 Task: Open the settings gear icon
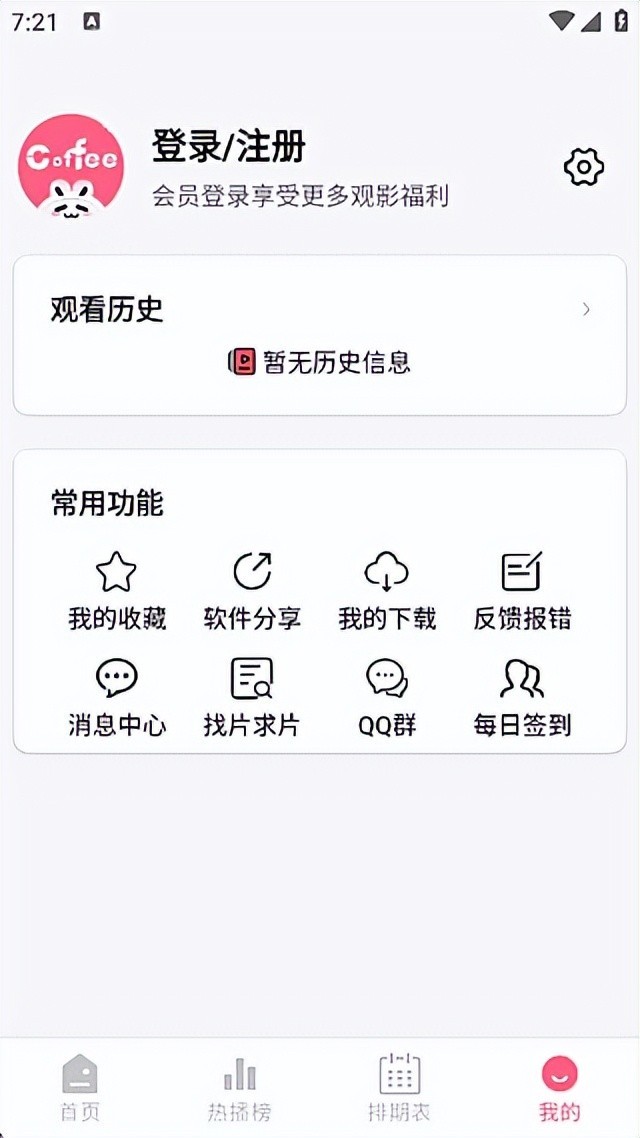point(584,167)
